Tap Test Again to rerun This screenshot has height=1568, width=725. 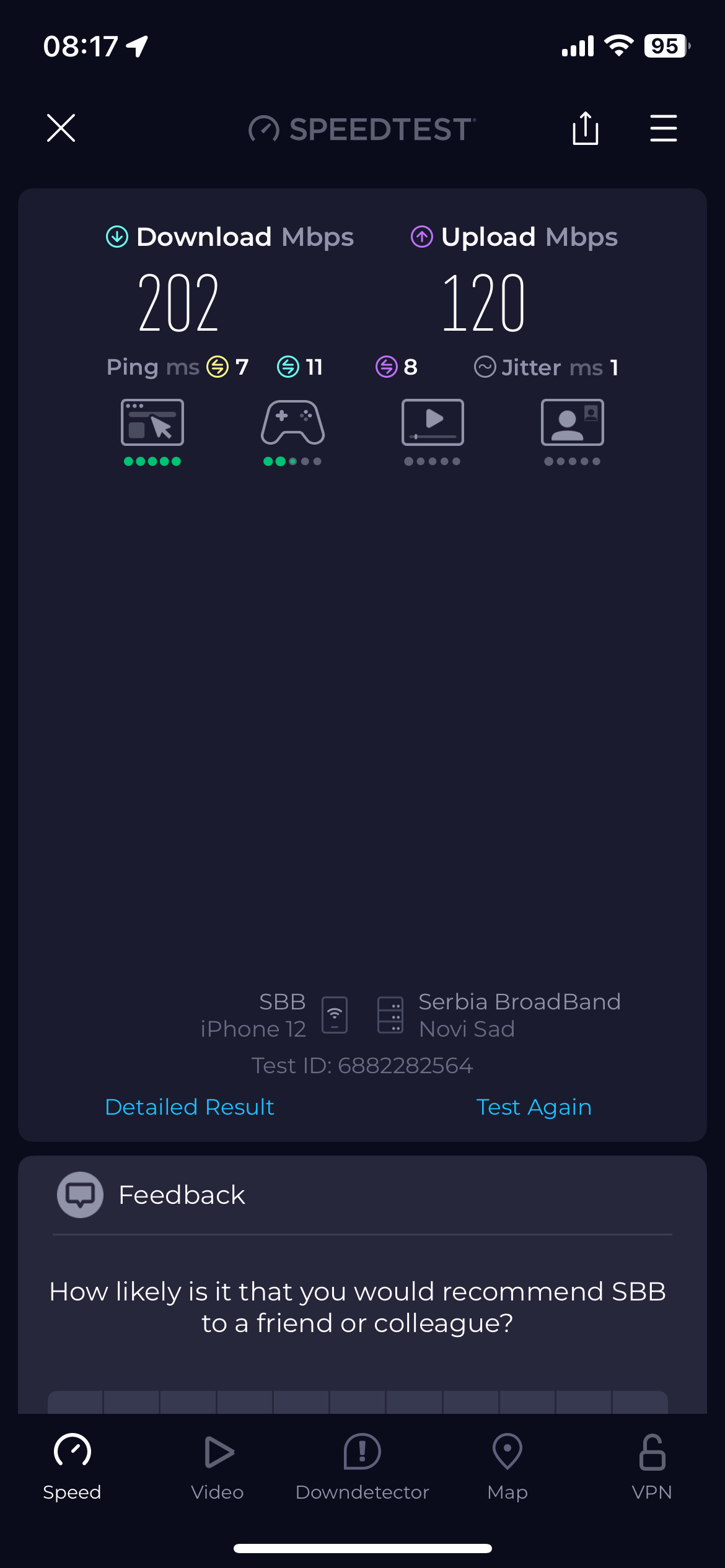coord(534,1107)
